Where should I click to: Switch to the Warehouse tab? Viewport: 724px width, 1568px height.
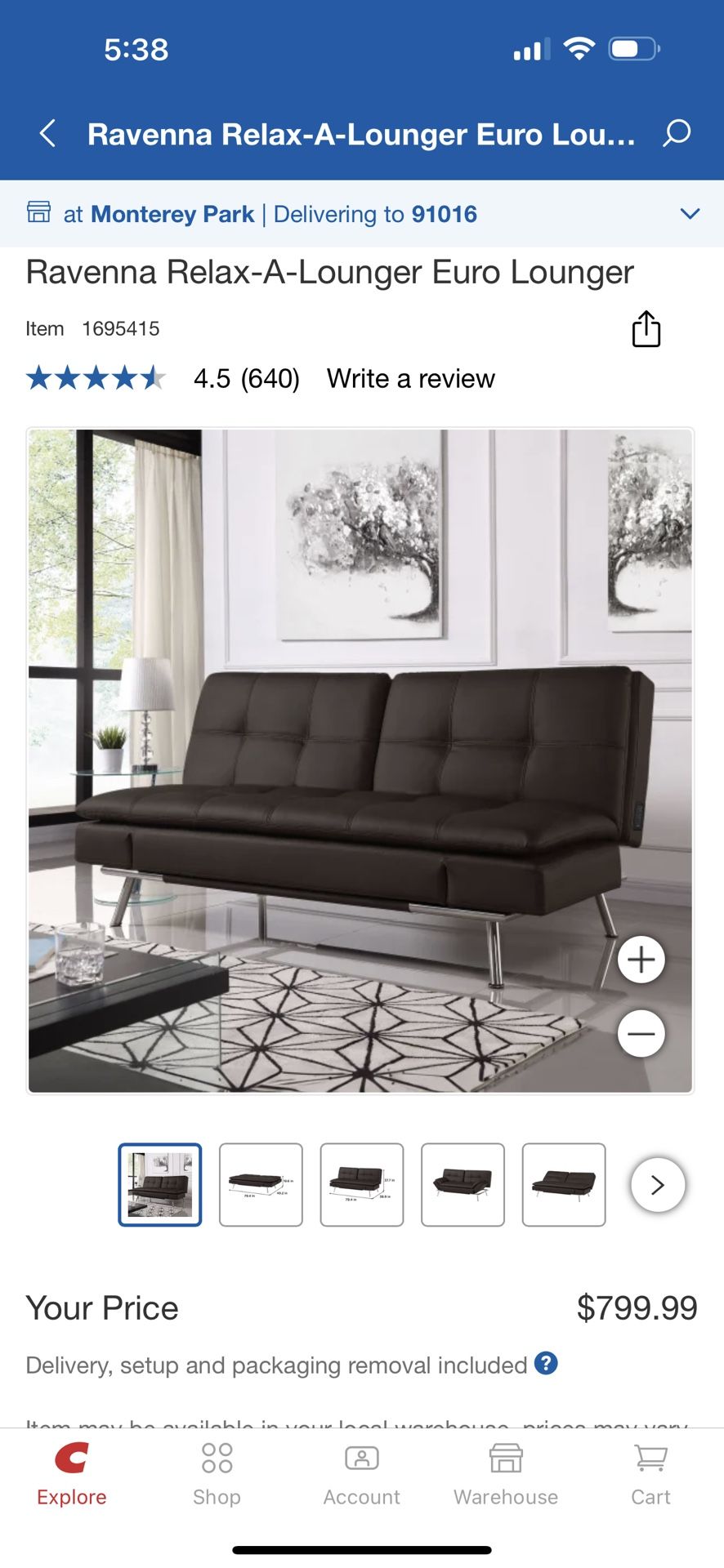506,1475
